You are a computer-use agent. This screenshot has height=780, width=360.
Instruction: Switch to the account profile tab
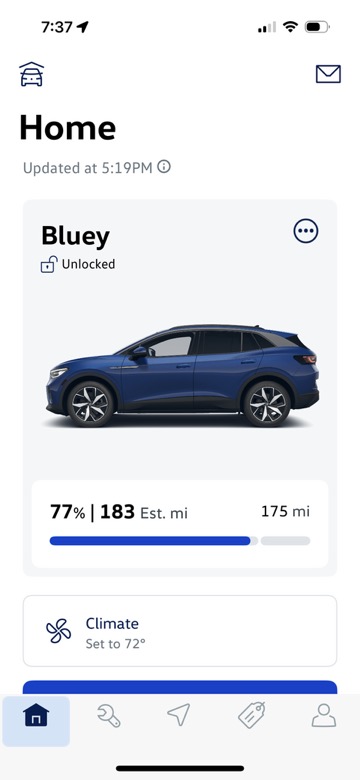click(324, 715)
